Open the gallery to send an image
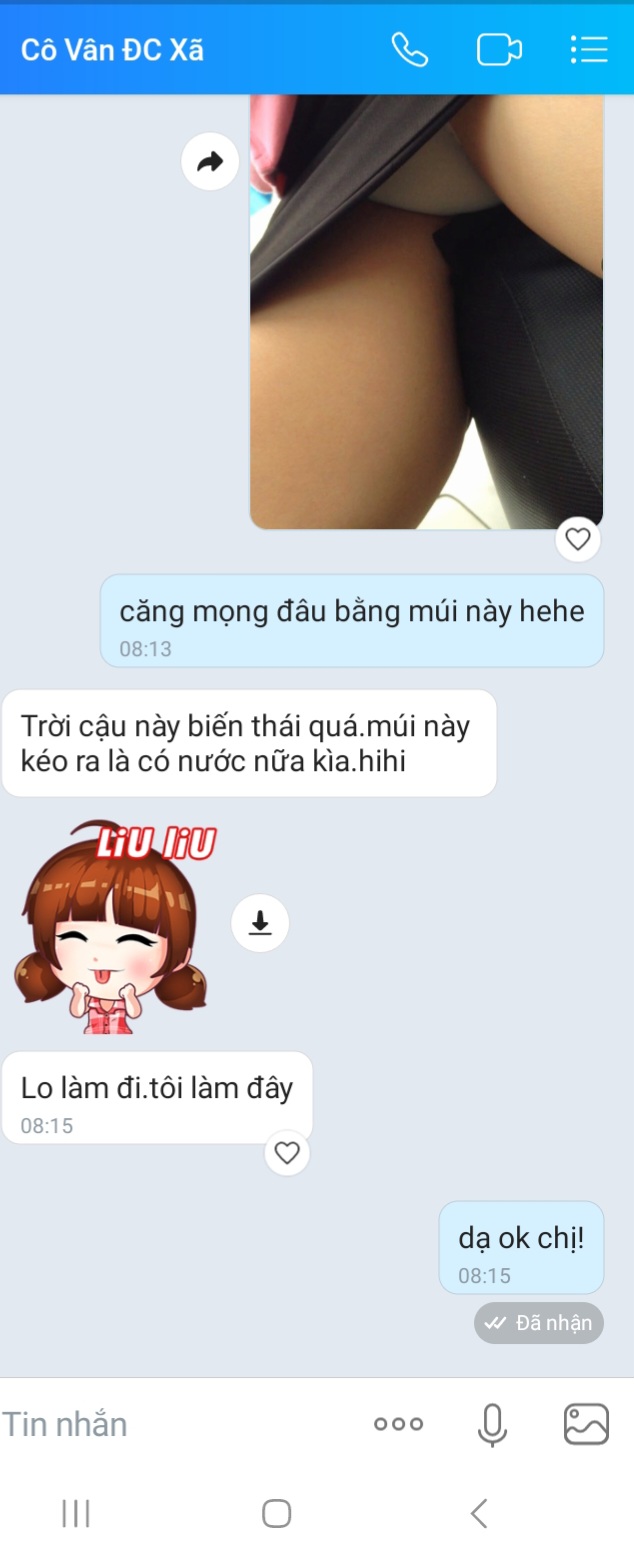This screenshot has height=1559, width=634. (x=586, y=1424)
